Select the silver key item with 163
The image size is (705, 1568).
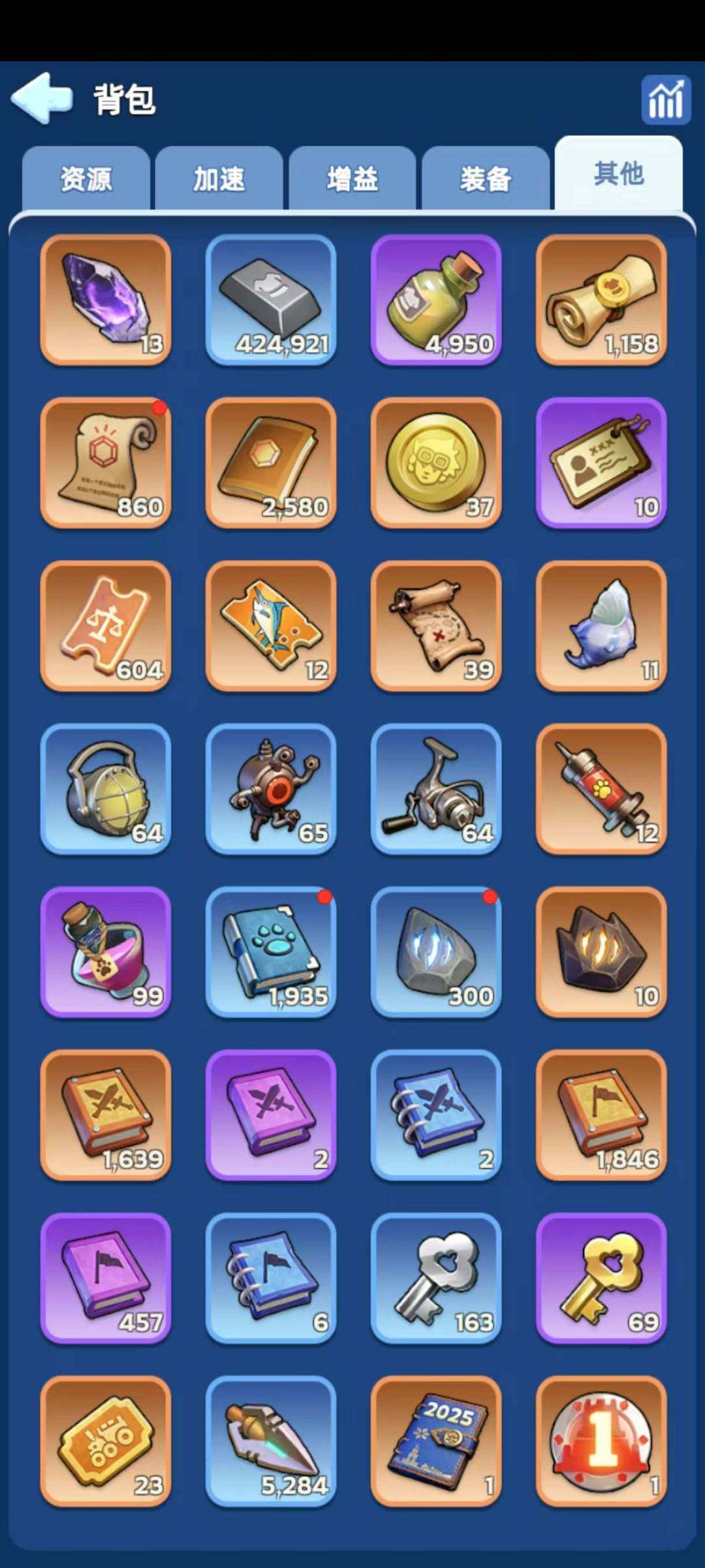coord(436,1278)
